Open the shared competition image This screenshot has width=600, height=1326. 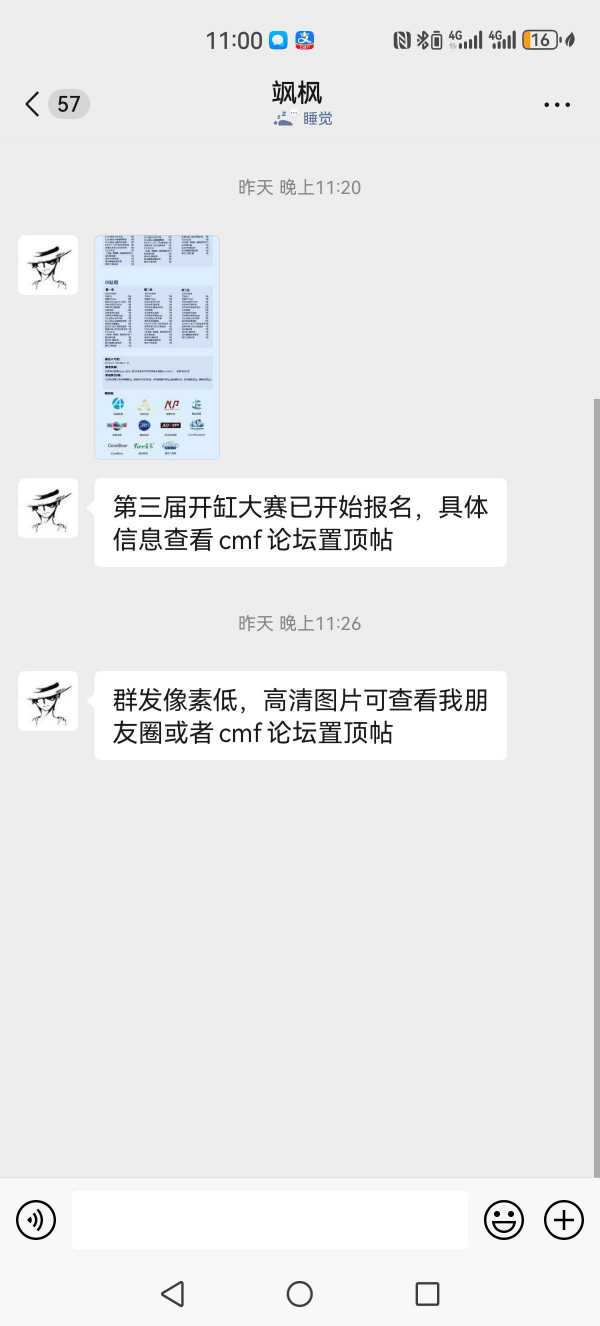pos(157,347)
